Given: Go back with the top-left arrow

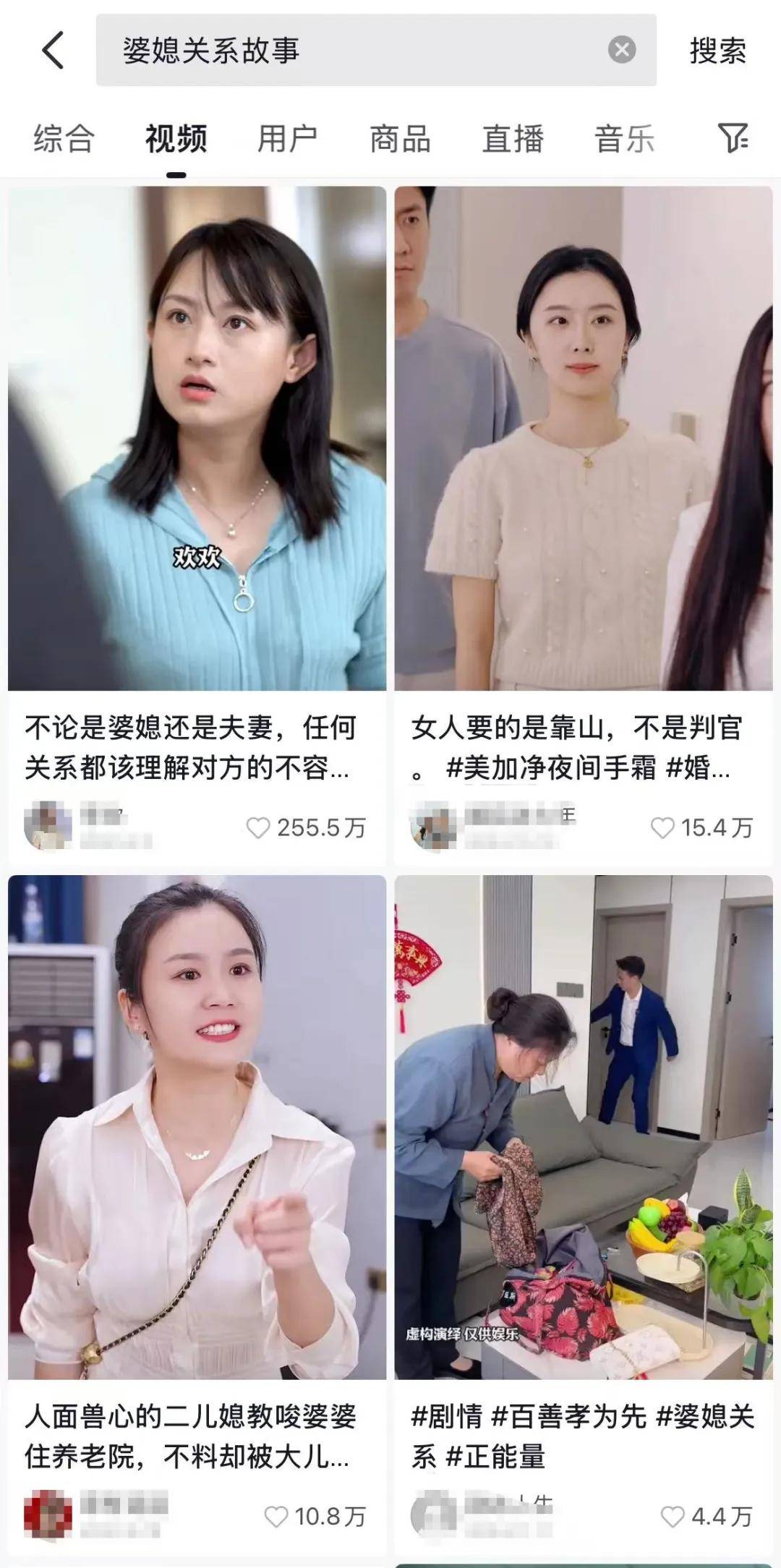Looking at the screenshot, I should pyautogui.click(x=53, y=50).
